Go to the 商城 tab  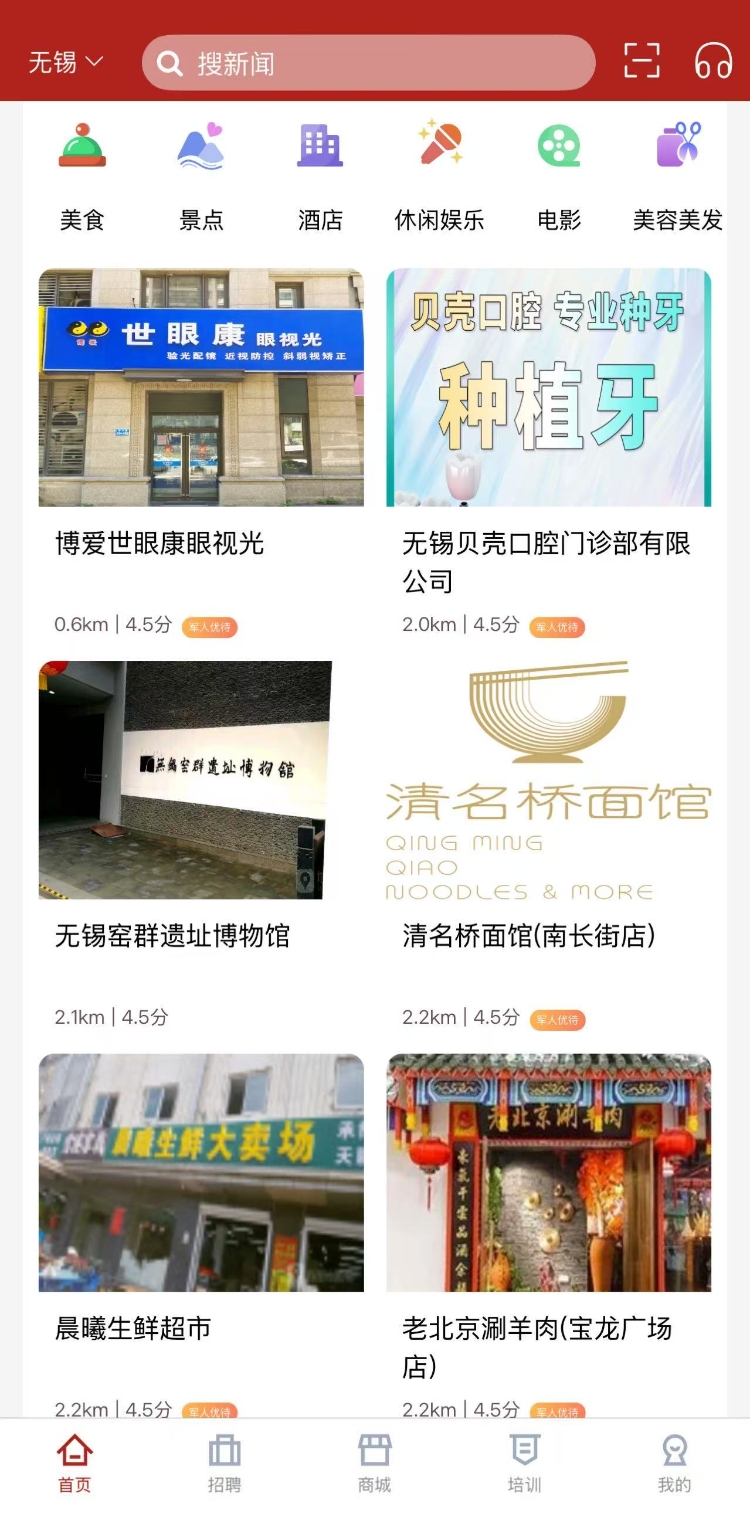pos(375,1464)
